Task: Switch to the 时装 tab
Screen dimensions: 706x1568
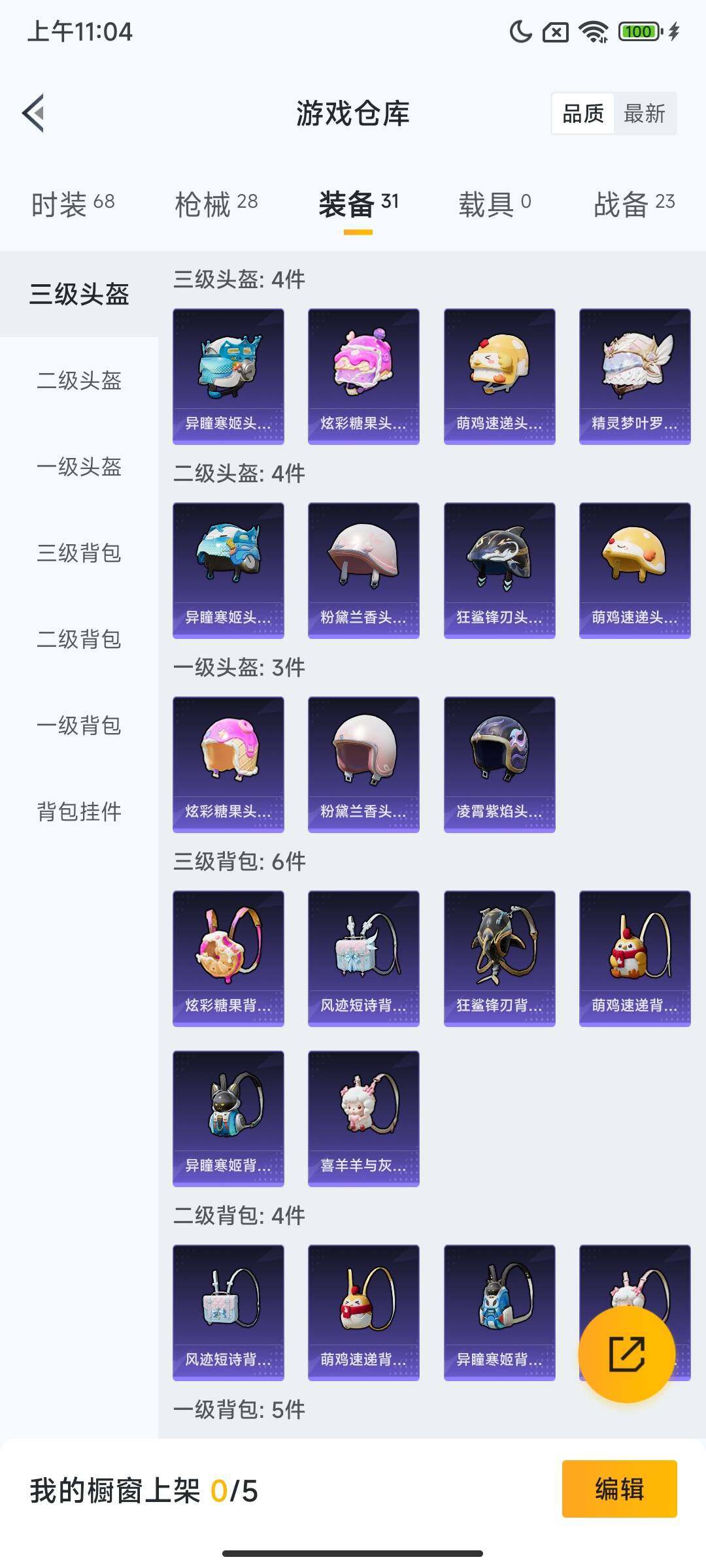Action: pos(73,204)
